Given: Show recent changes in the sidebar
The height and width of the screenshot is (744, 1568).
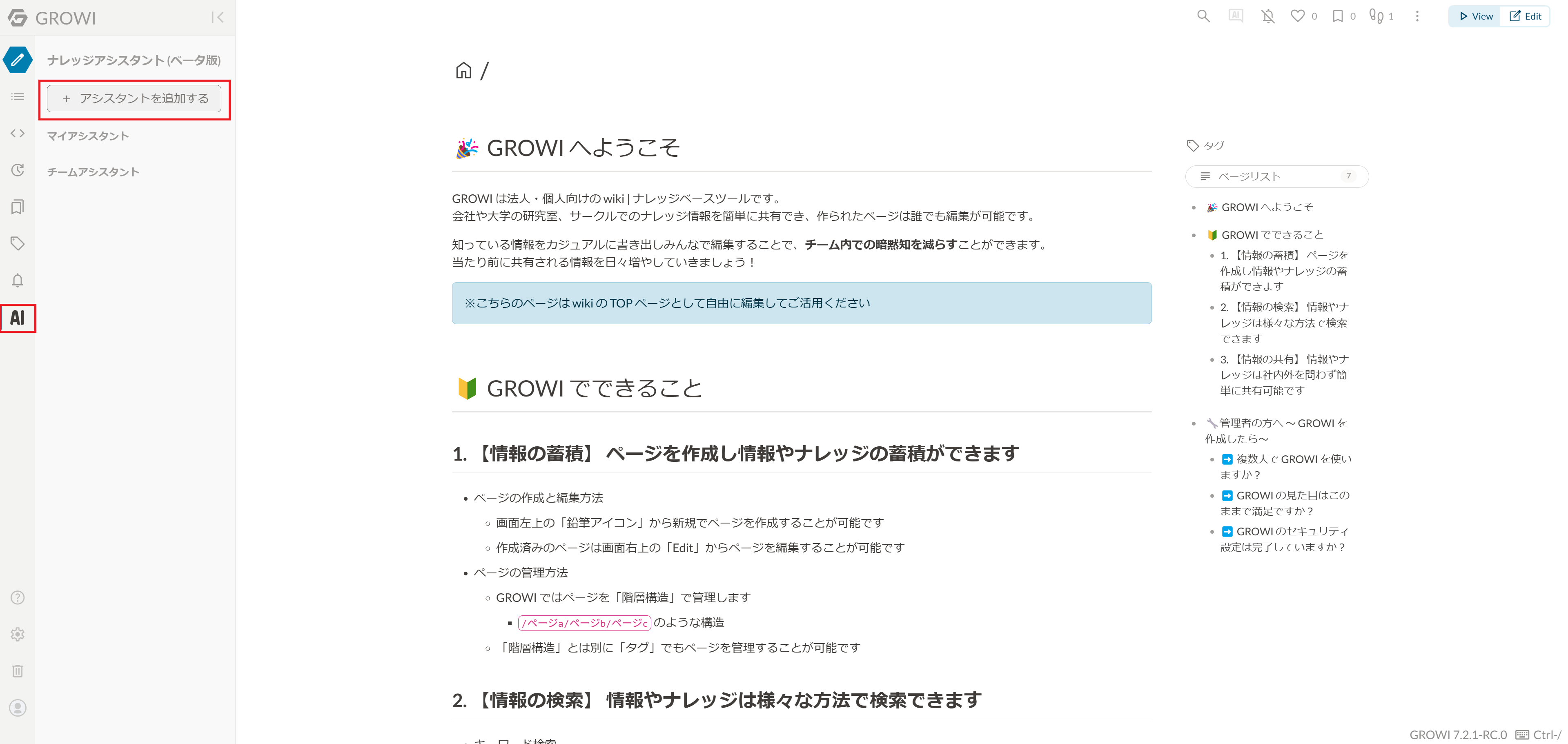Looking at the screenshot, I should [x=18, y=170].
